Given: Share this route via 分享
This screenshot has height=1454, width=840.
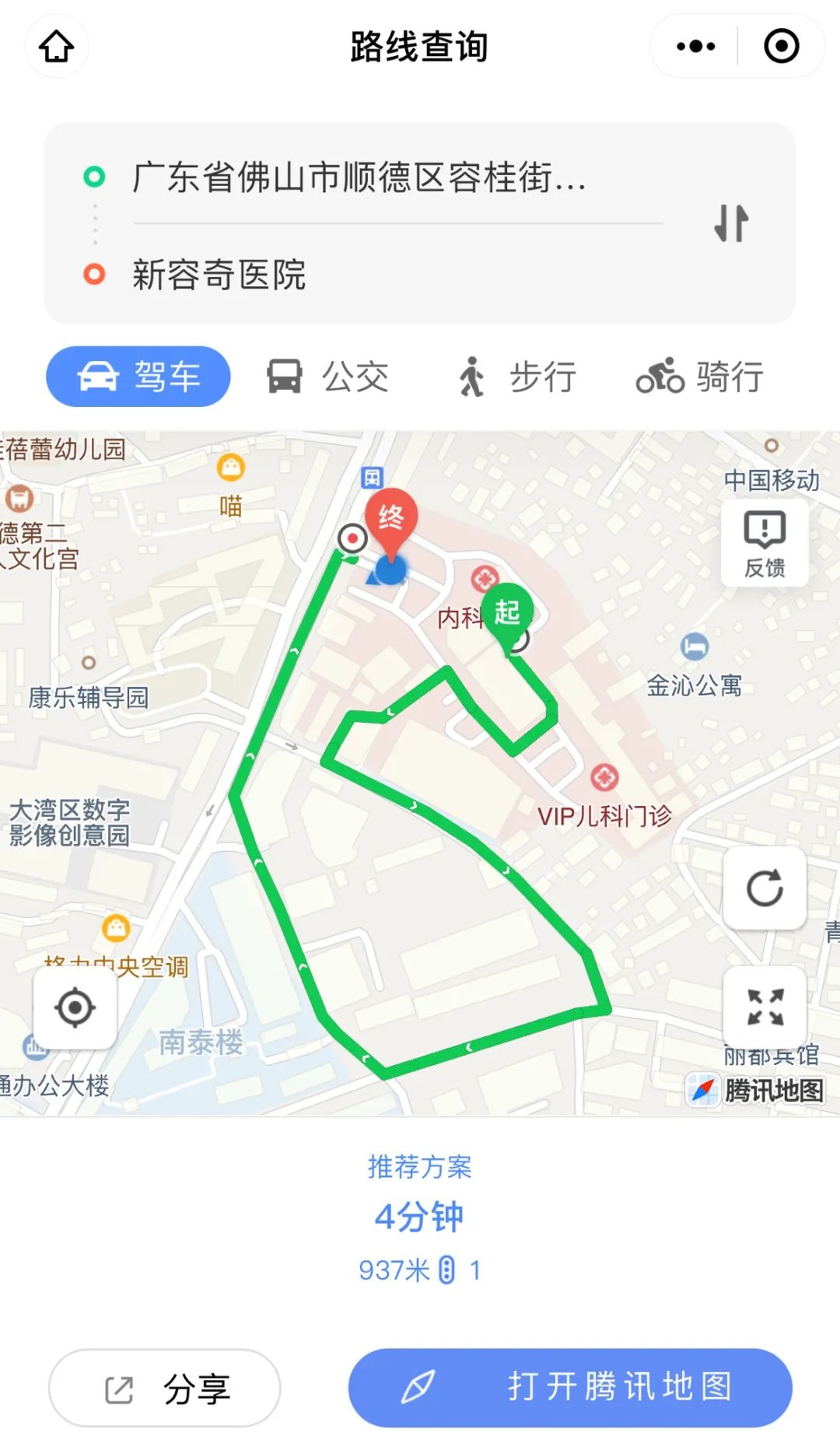Looking at the screenshot, I should 165,1389.
